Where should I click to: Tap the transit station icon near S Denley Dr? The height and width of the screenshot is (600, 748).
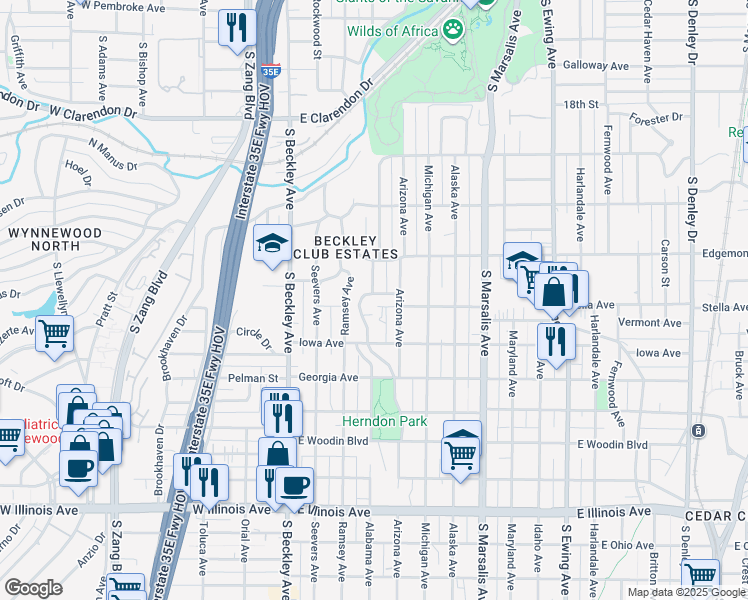pyautogui.click(x=698, y=431)
